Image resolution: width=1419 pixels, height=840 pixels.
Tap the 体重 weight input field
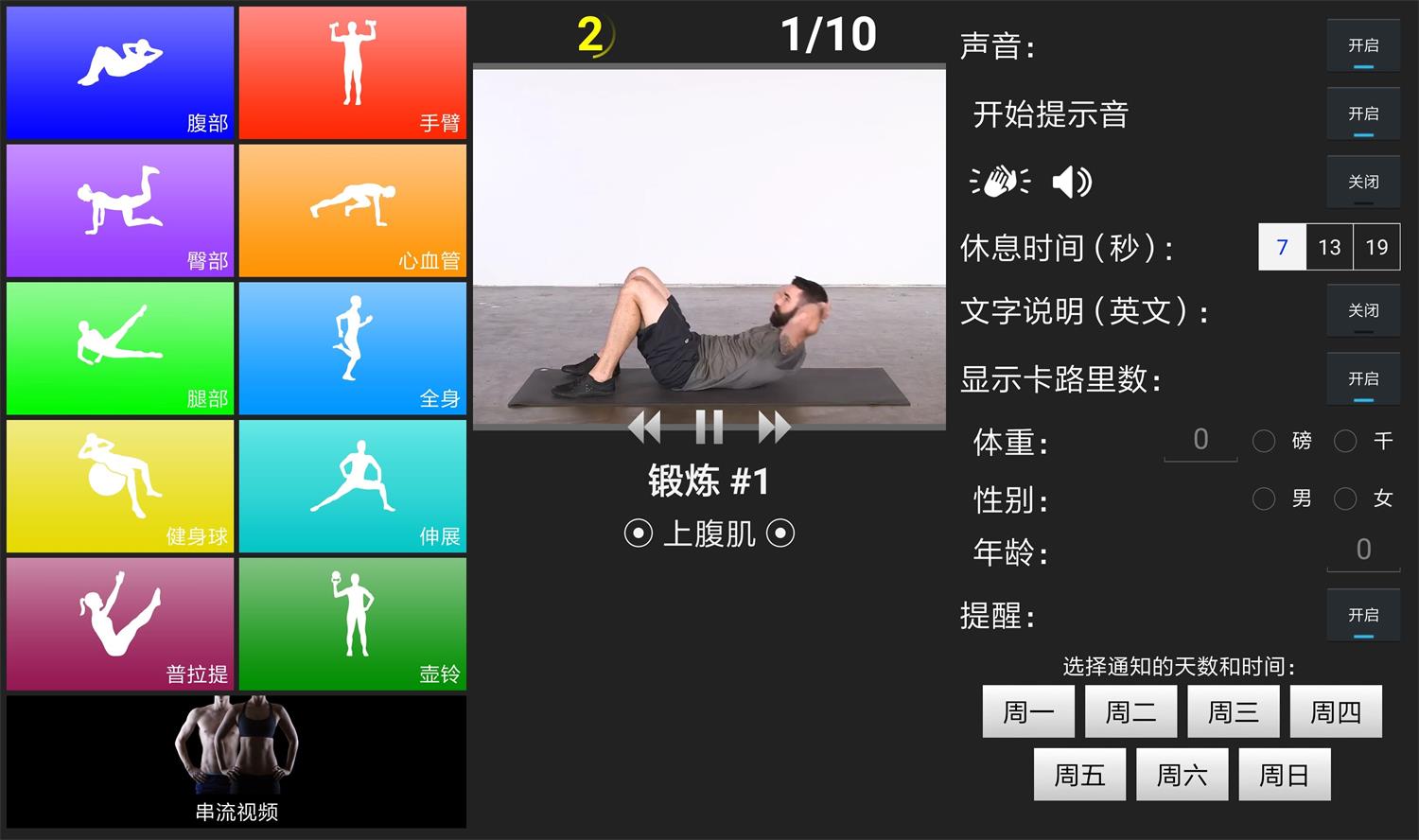pos(1200,440)
